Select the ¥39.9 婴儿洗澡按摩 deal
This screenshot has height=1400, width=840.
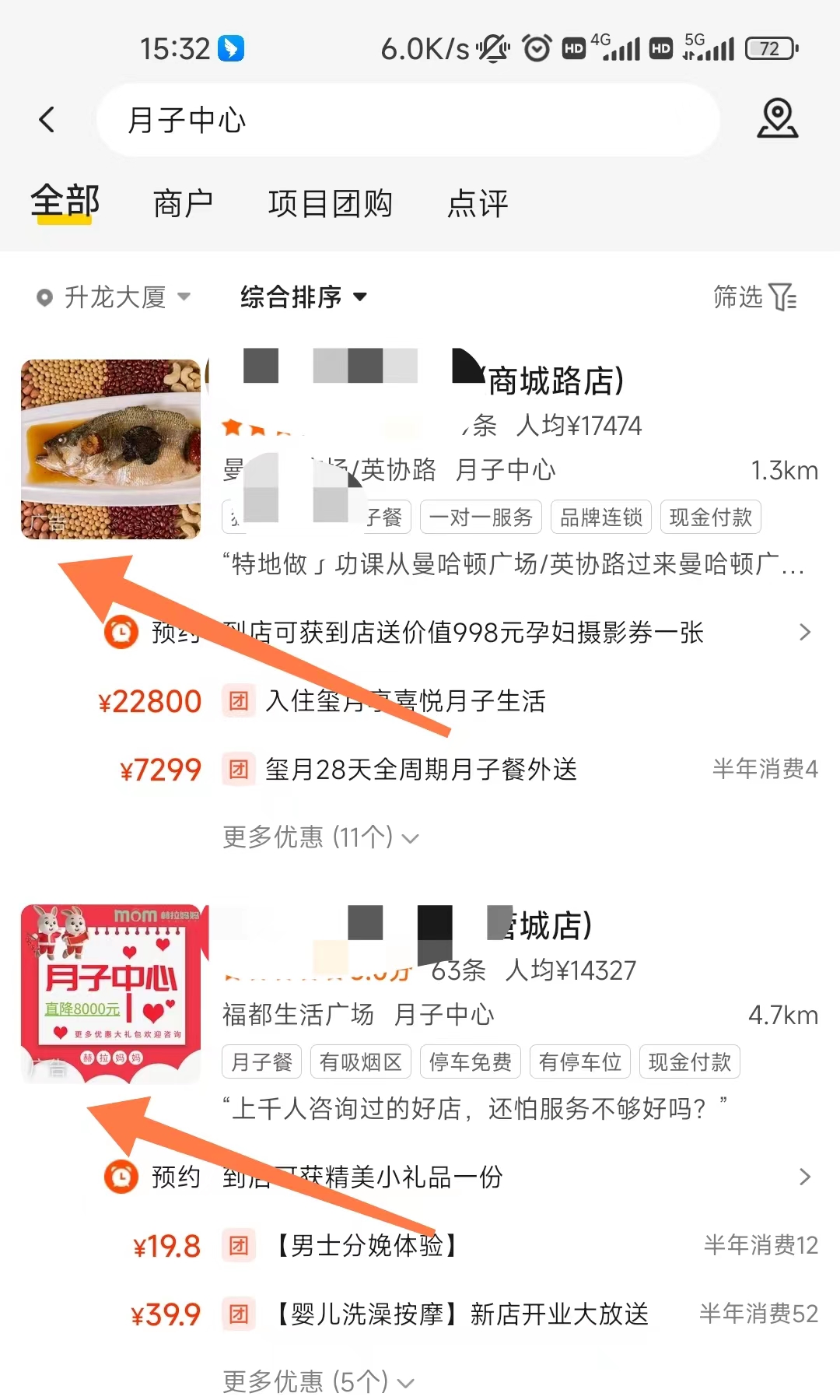[459, 1314]
